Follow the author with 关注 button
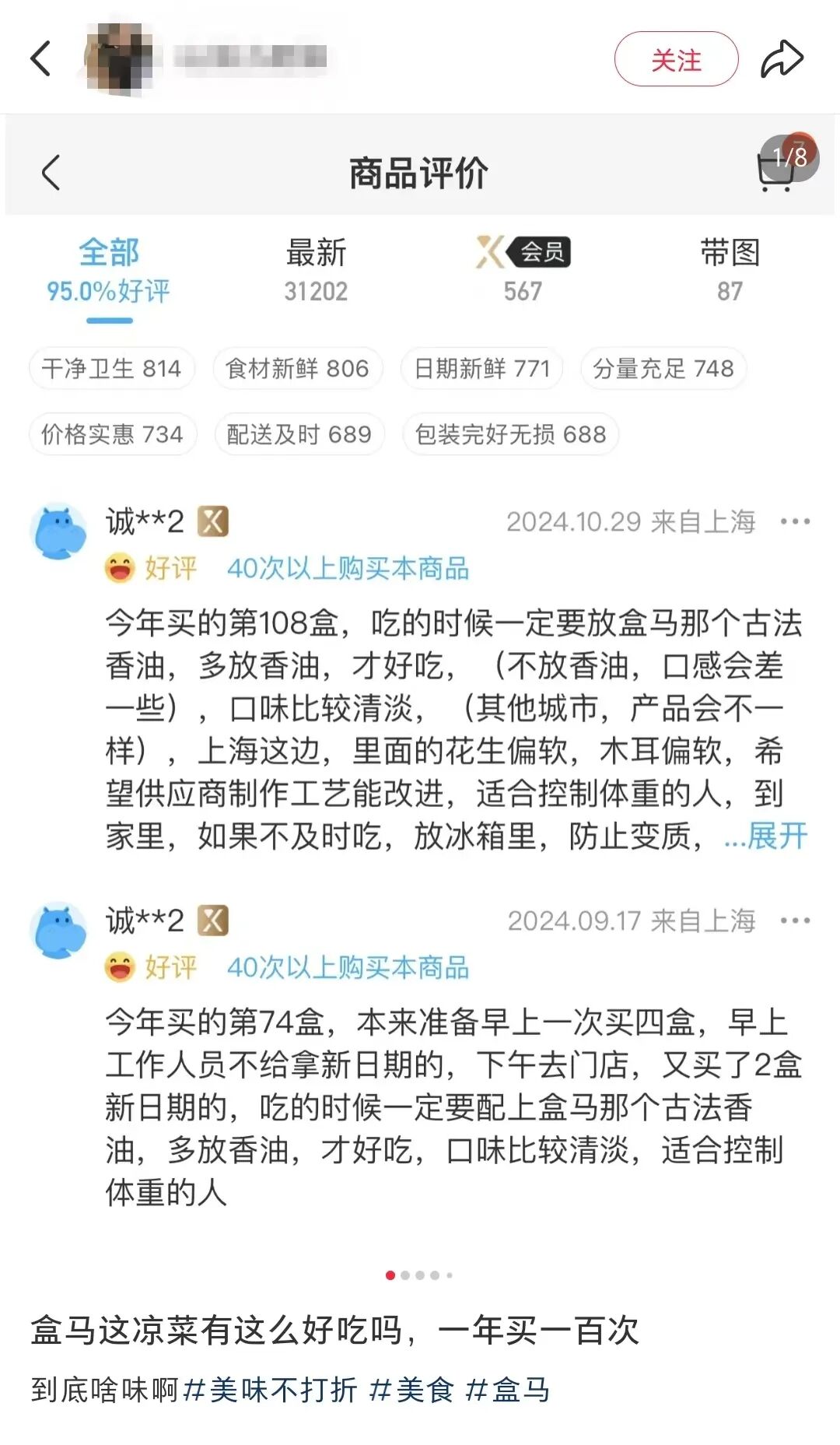Viewport: 840px width, 1445px height. (676, 59)
